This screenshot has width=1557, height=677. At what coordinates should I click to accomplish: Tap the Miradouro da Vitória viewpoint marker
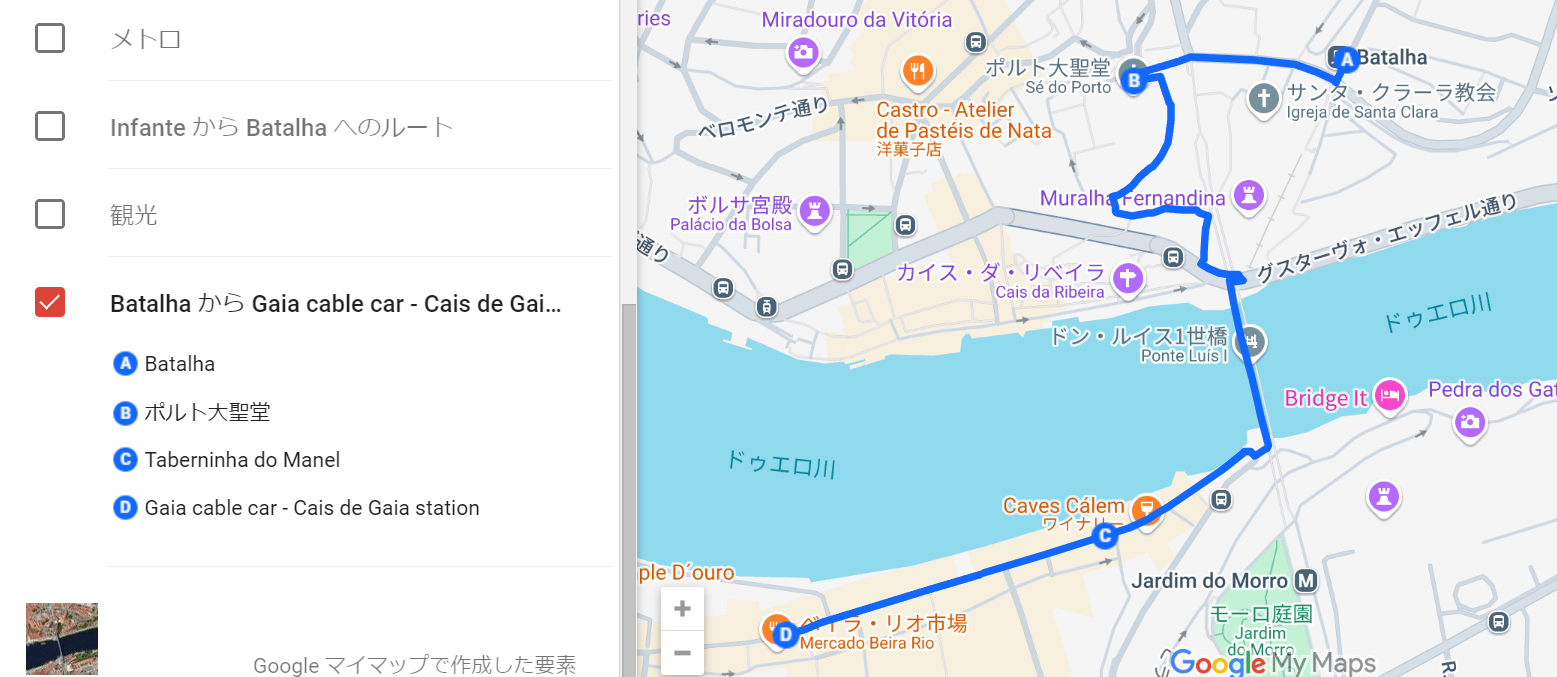[802, 52]
